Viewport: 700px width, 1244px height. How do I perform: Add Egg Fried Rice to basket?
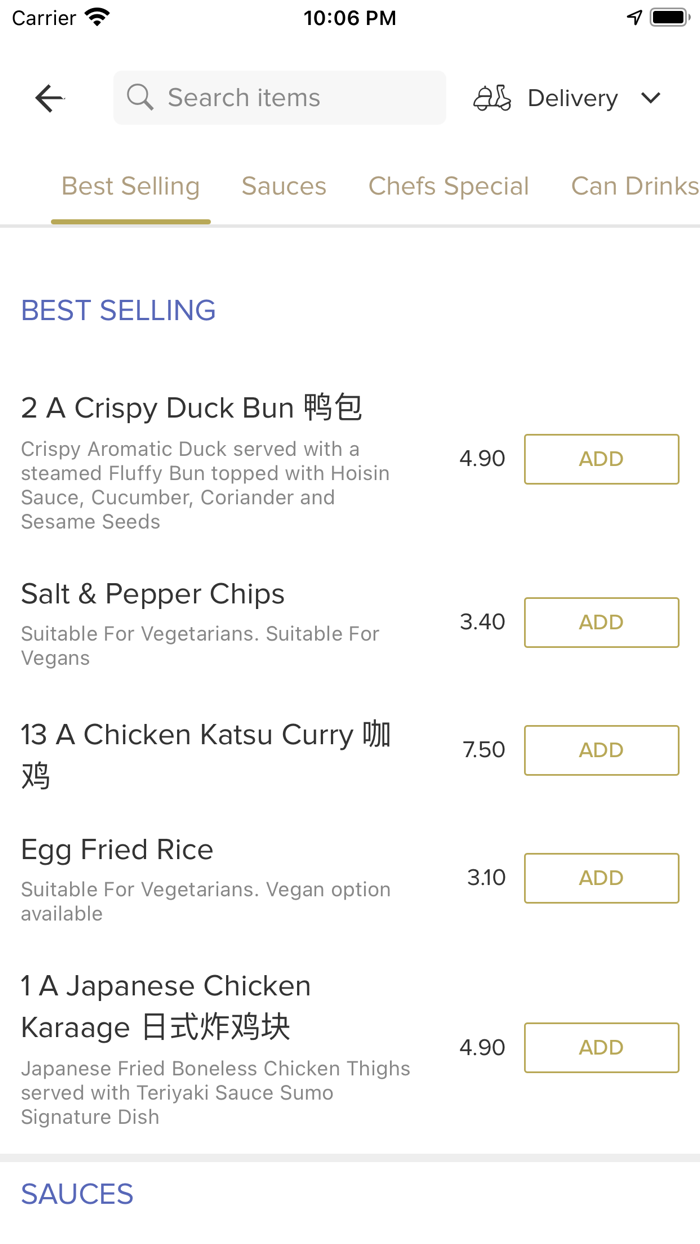[x=601, y=878]
